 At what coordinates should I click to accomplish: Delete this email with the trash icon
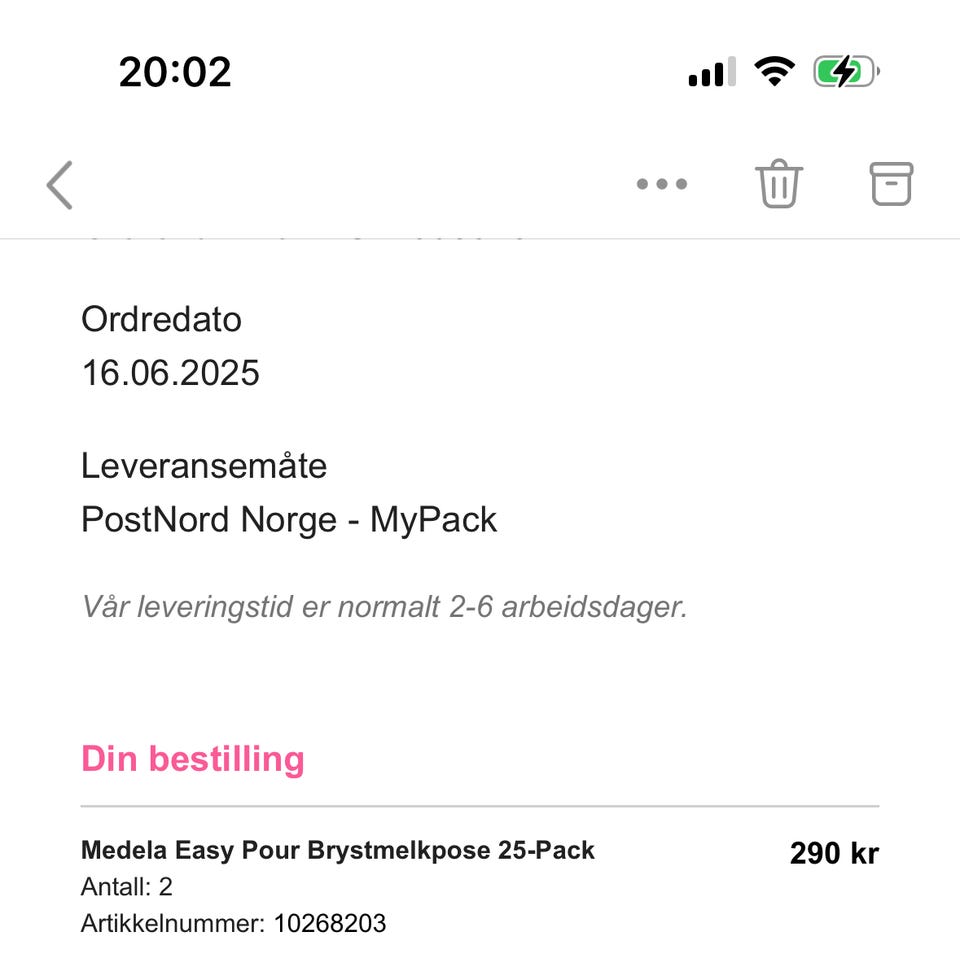pyautogui.click(x=779, y=183)
